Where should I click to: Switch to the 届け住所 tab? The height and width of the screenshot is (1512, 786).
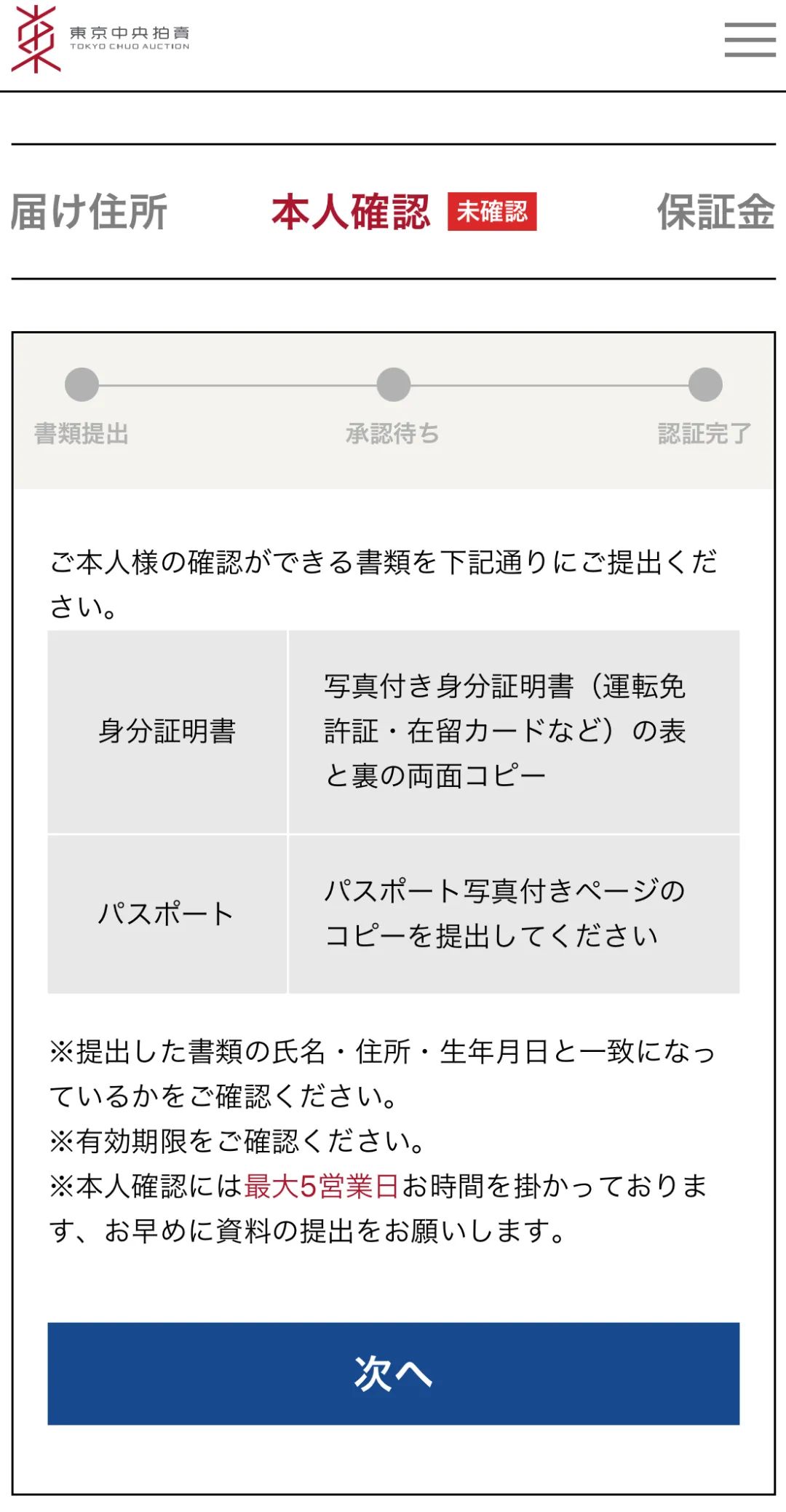coord(90,212)
